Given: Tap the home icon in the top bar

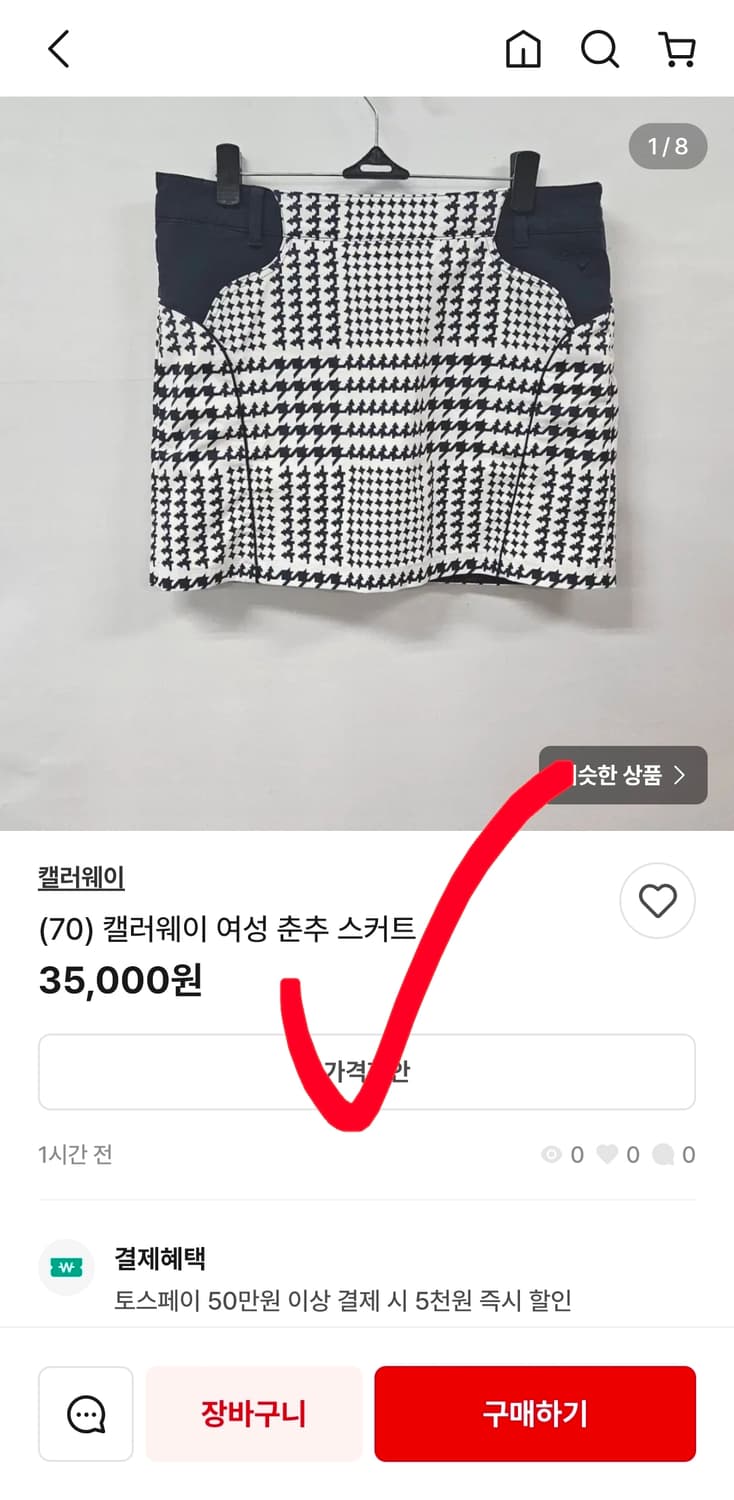Looking at the screenshot, I should (x=525, y=48).
